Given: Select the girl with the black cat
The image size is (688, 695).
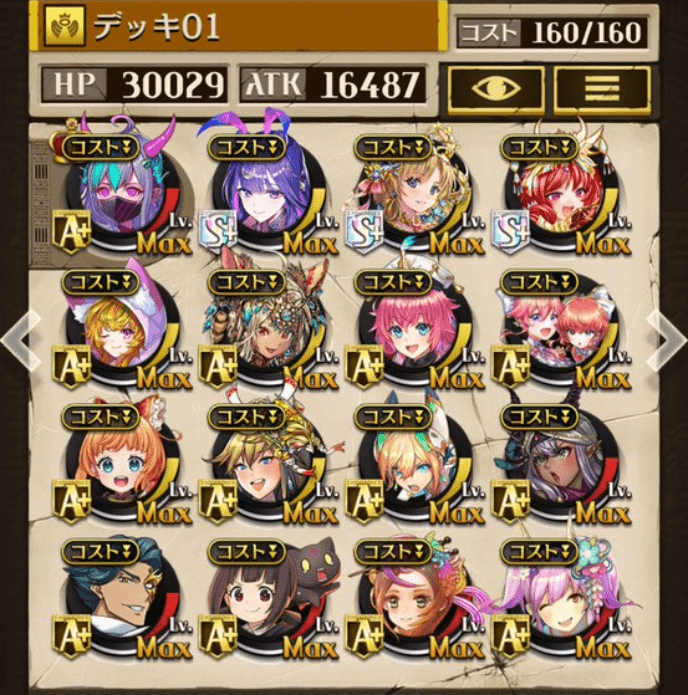Looking at the screenshot, I should 261,598.
